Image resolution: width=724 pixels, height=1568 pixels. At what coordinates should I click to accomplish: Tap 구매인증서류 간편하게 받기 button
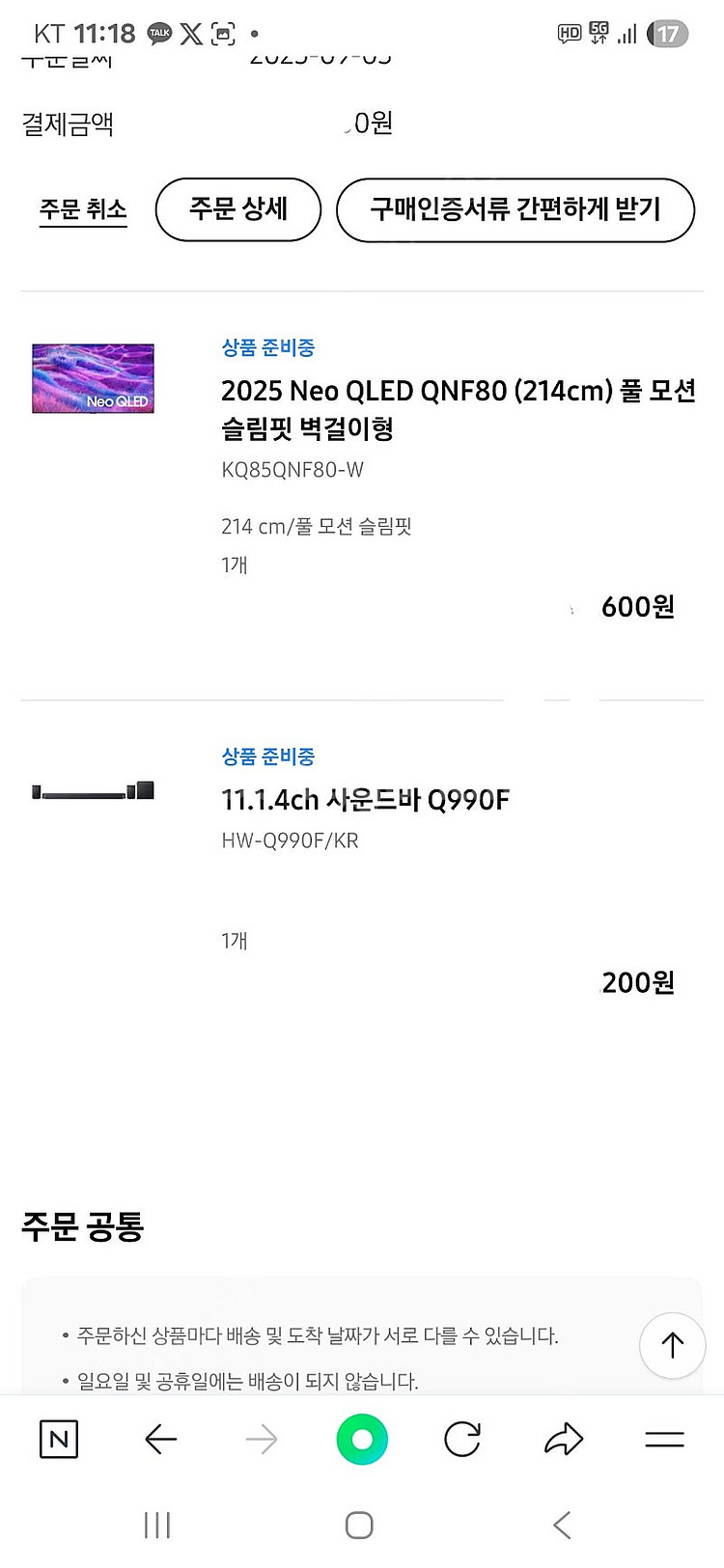515,209
